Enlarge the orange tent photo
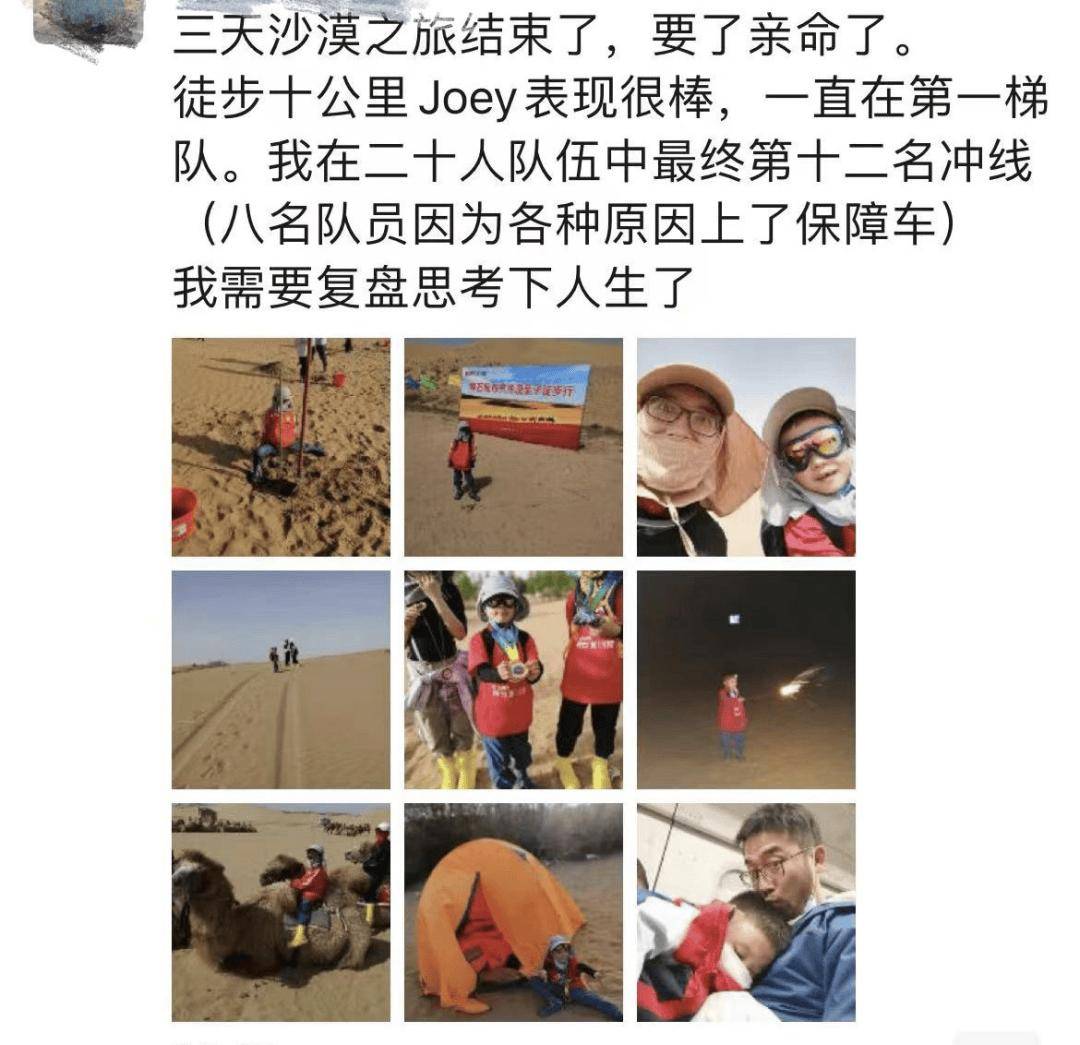 coord(513,912)
